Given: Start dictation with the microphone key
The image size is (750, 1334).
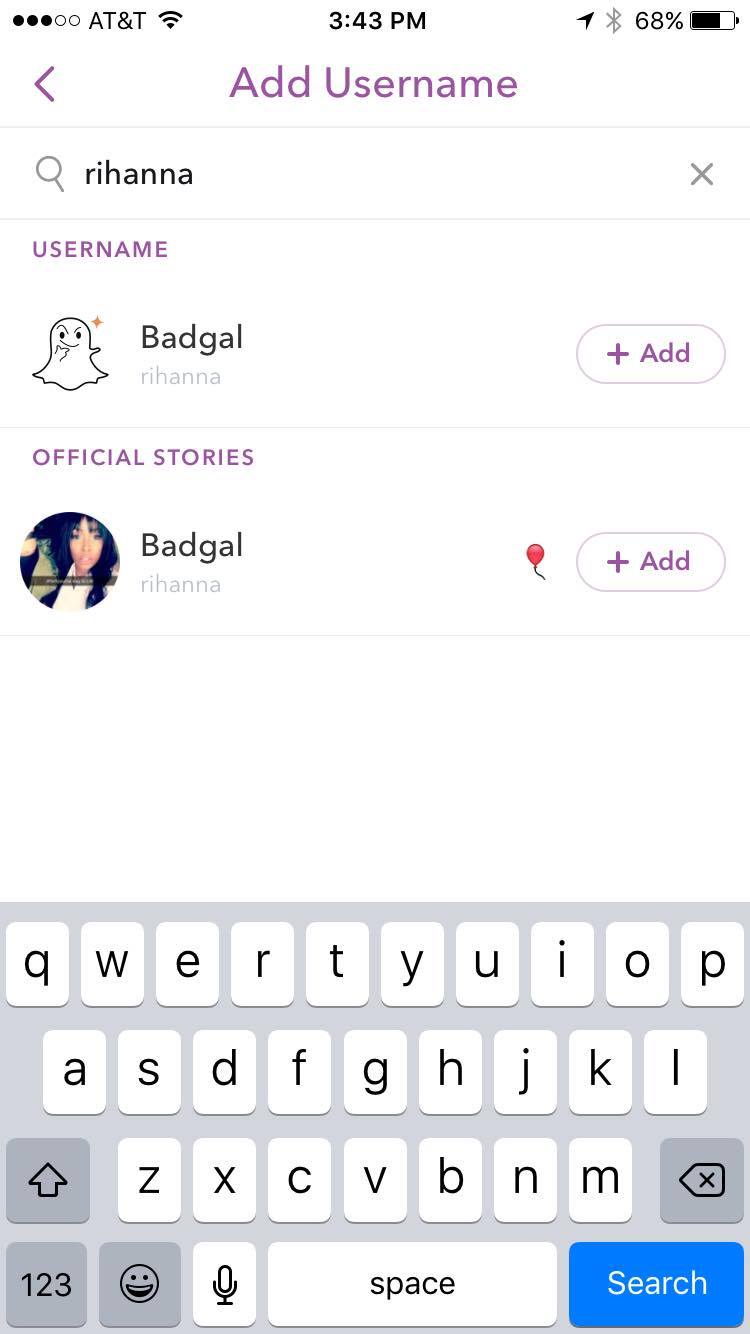Looking at the screenshot, I should click(x=225, y=1284).
